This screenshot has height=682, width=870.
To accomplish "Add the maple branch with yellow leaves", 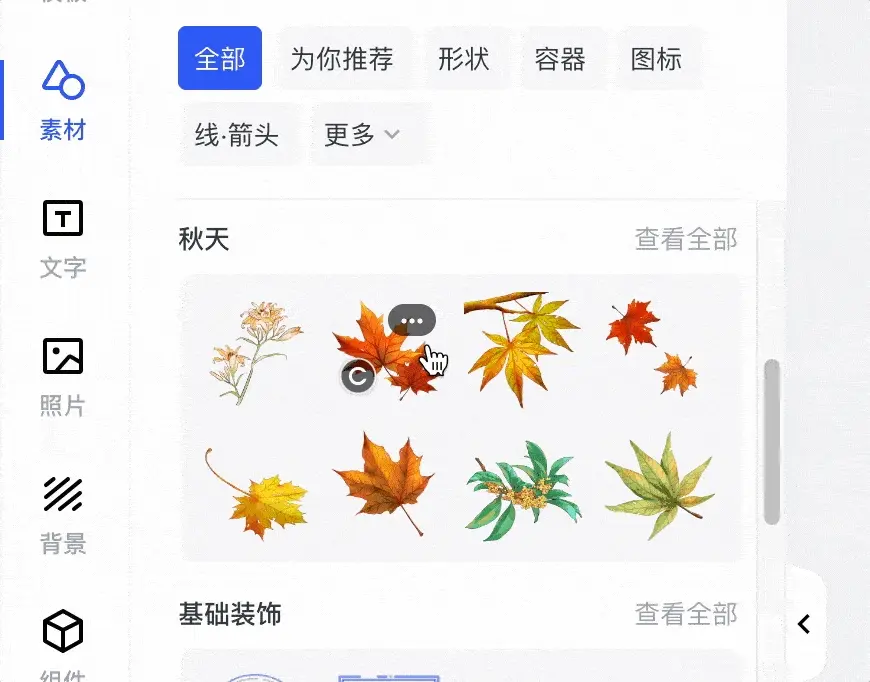I will pyautogui.click(x=520, y=345).
